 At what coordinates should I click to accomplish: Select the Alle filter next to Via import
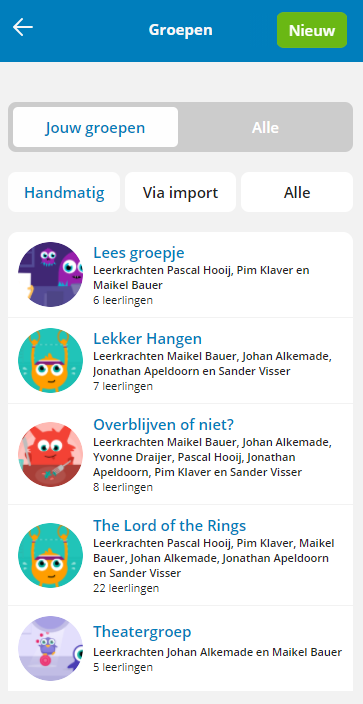coord(297,192)
